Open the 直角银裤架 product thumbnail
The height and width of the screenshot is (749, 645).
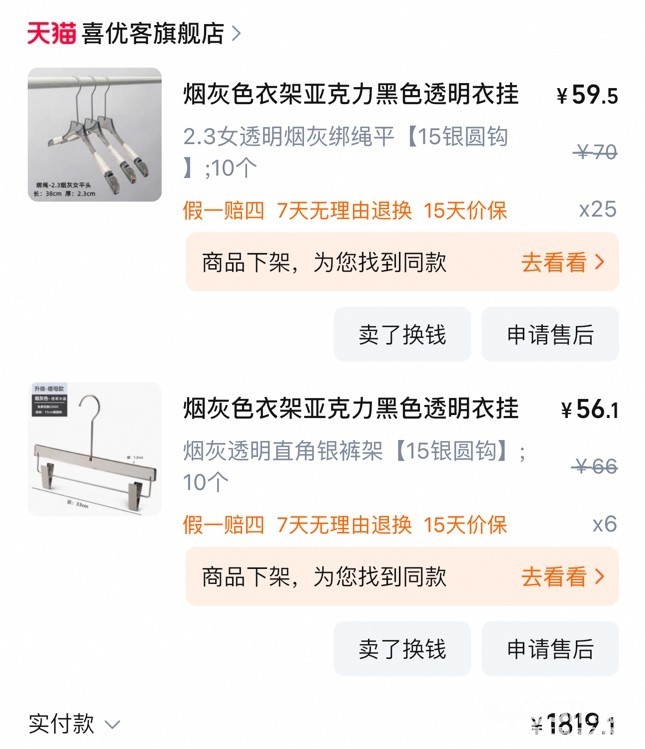94,449
